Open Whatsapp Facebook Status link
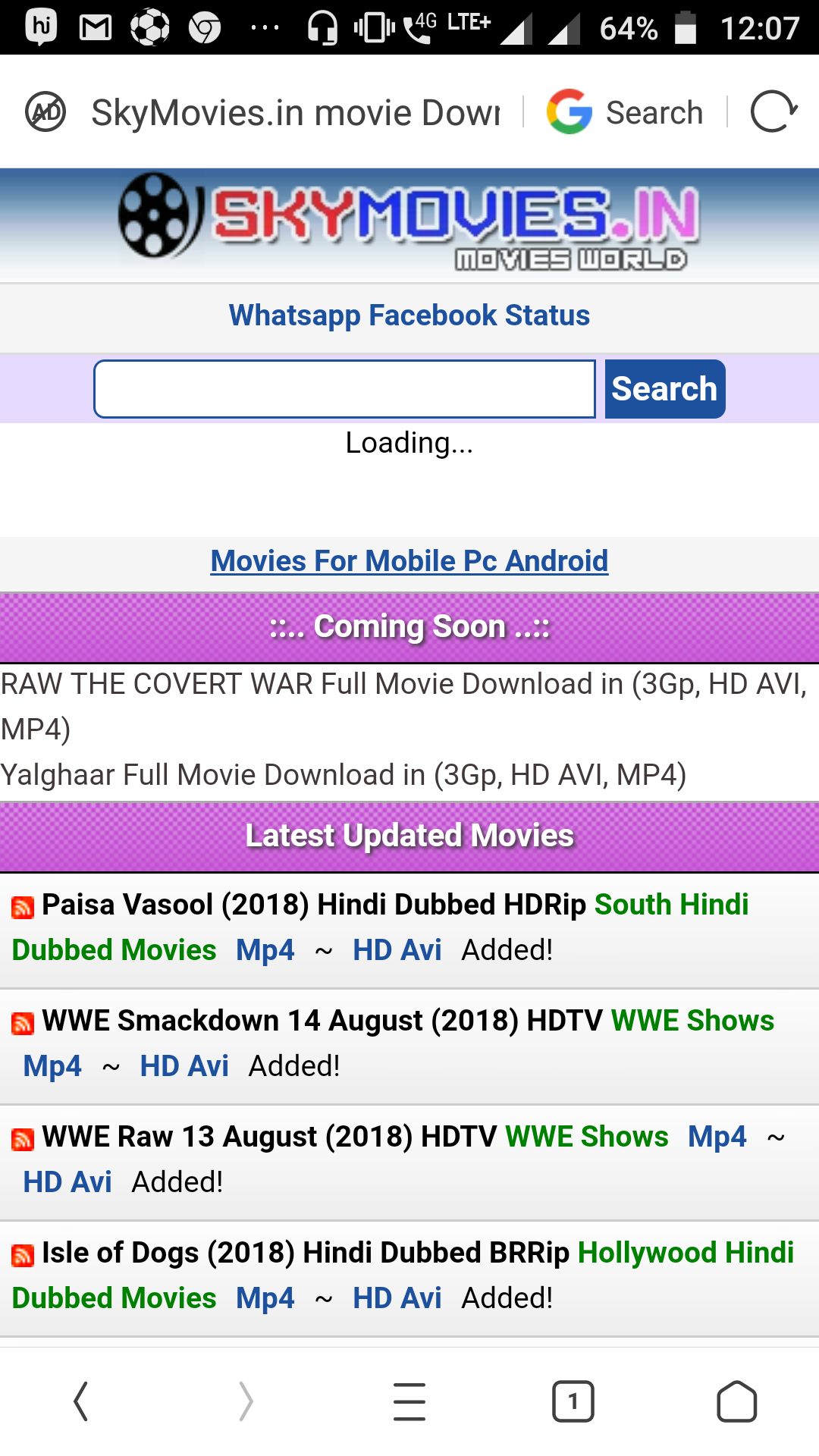The image size is (819, 1456). (409, 315)
